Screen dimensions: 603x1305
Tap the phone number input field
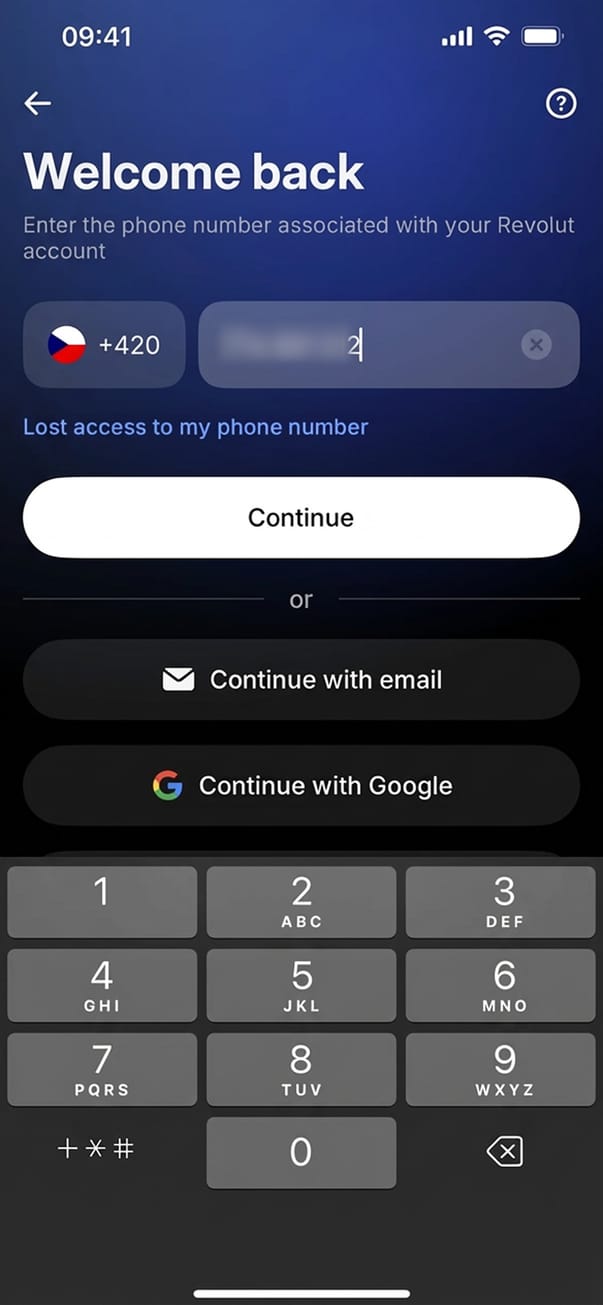360,345
